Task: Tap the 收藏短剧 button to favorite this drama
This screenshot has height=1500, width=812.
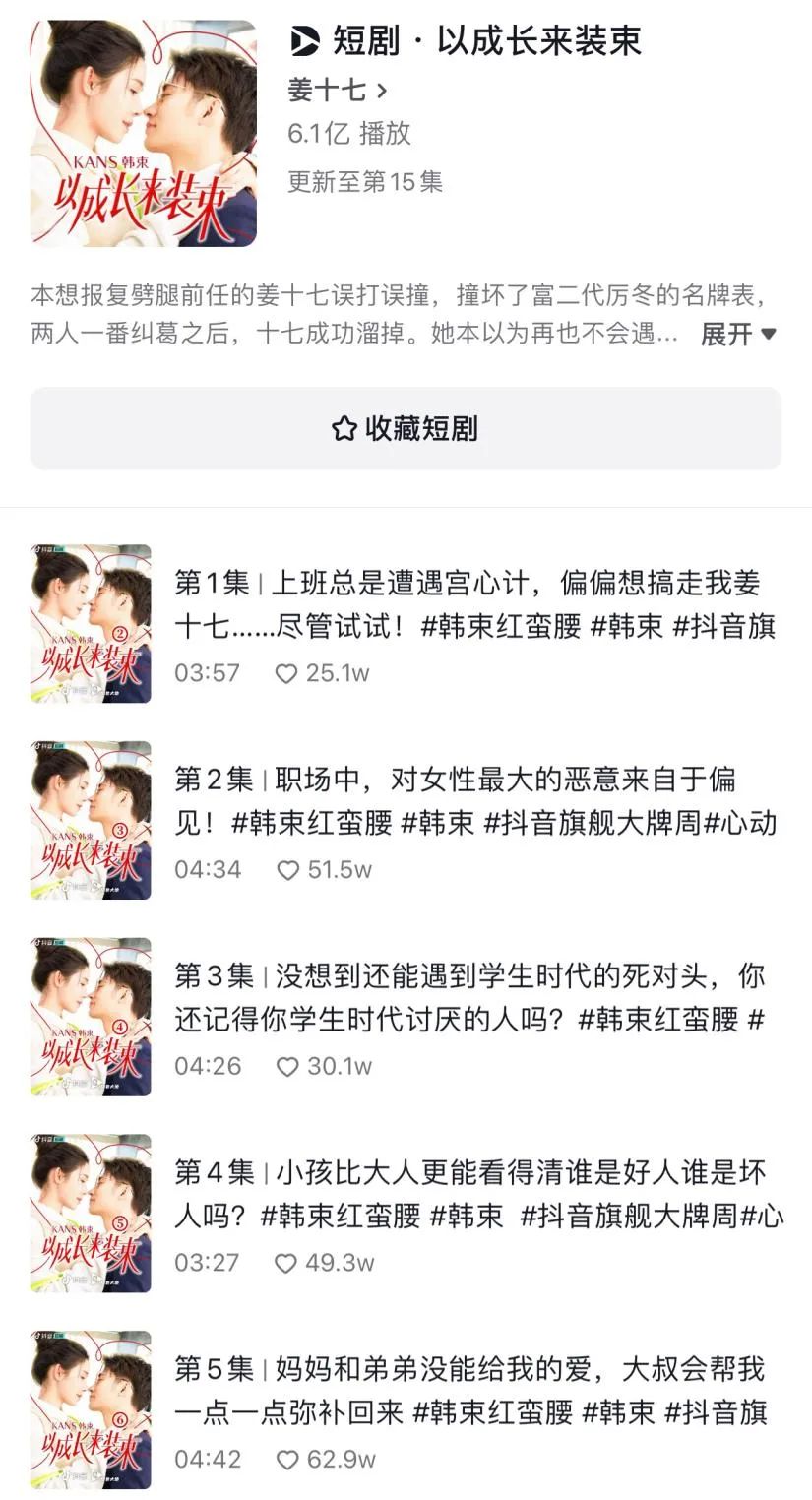Action: [x=406, y=428]
